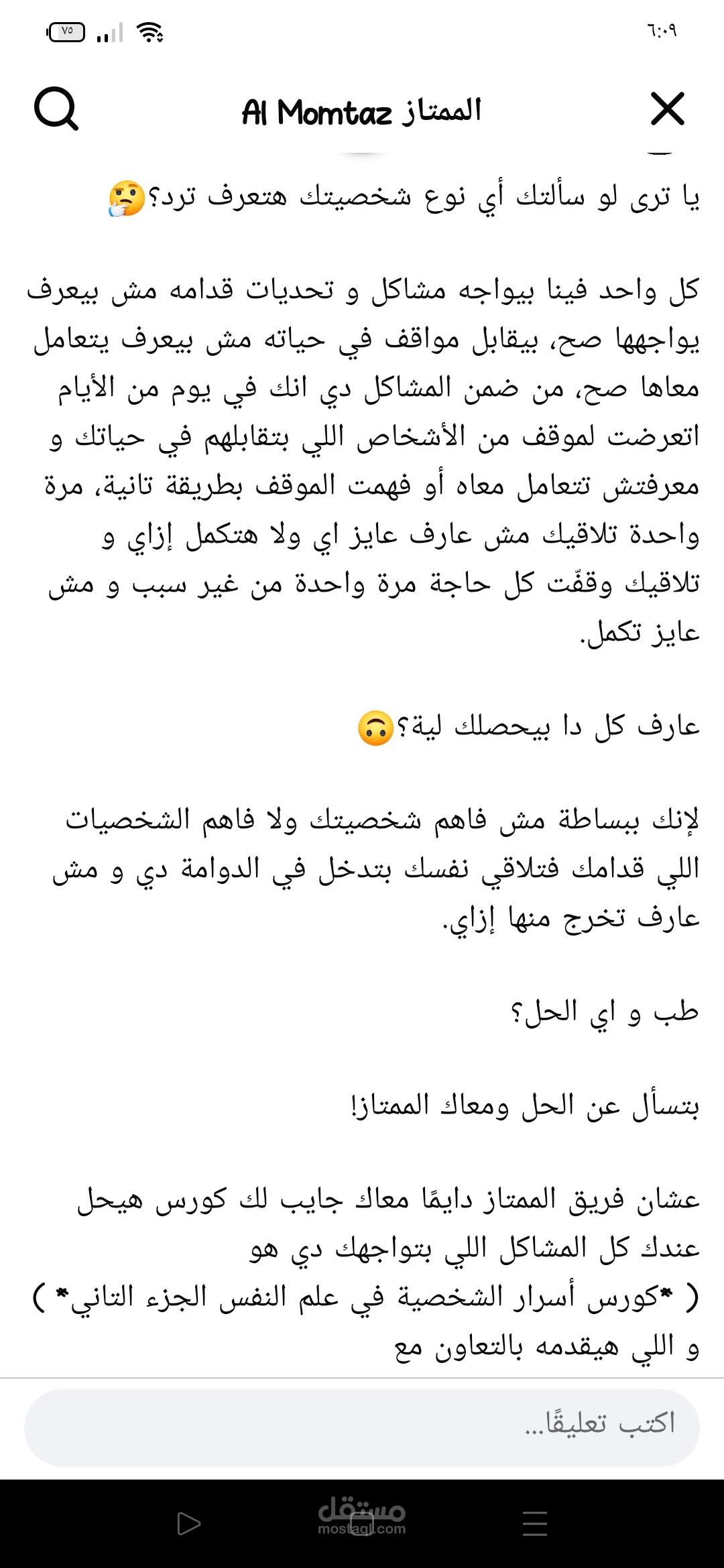Open recent apps from navigation bar
Viewport: 724px width, 1568px height.
(x=535, y=1523)
